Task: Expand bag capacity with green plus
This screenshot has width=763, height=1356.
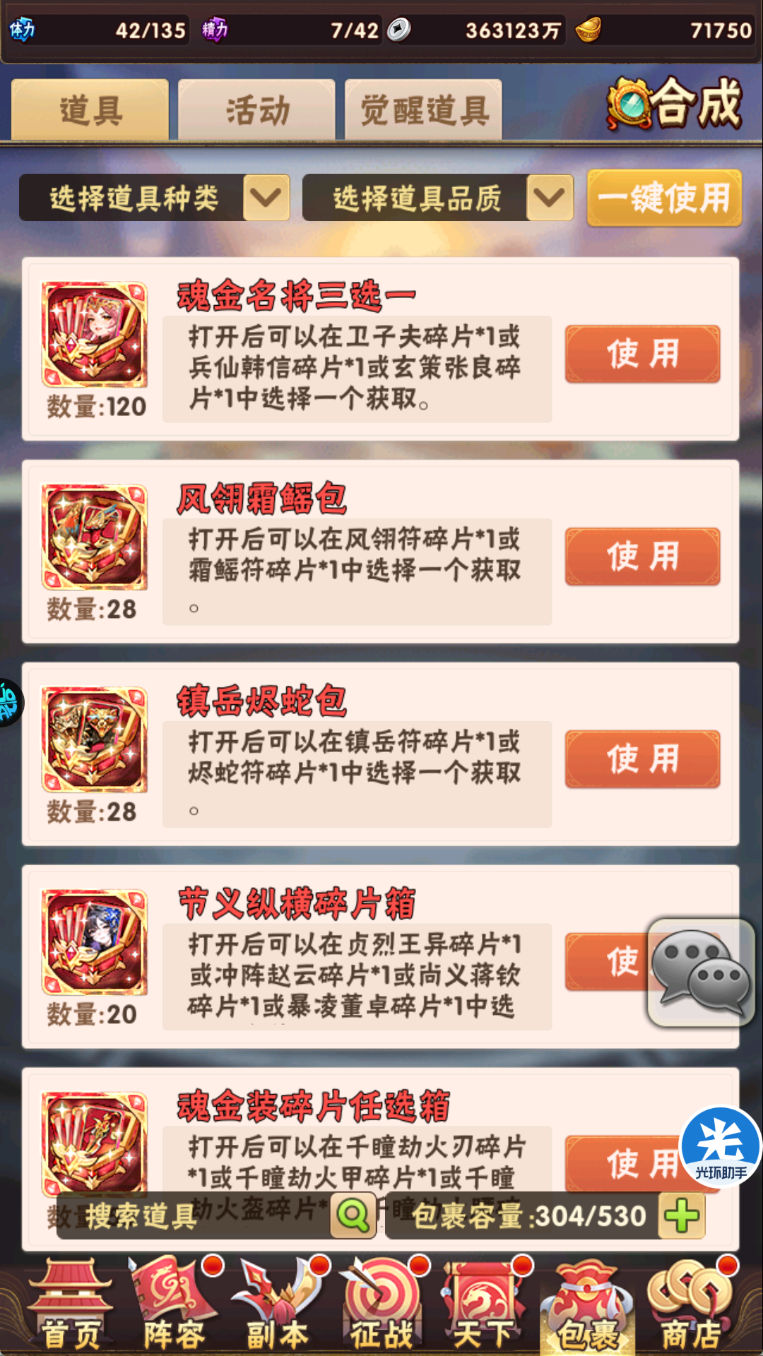Action: coord(683,1216)
